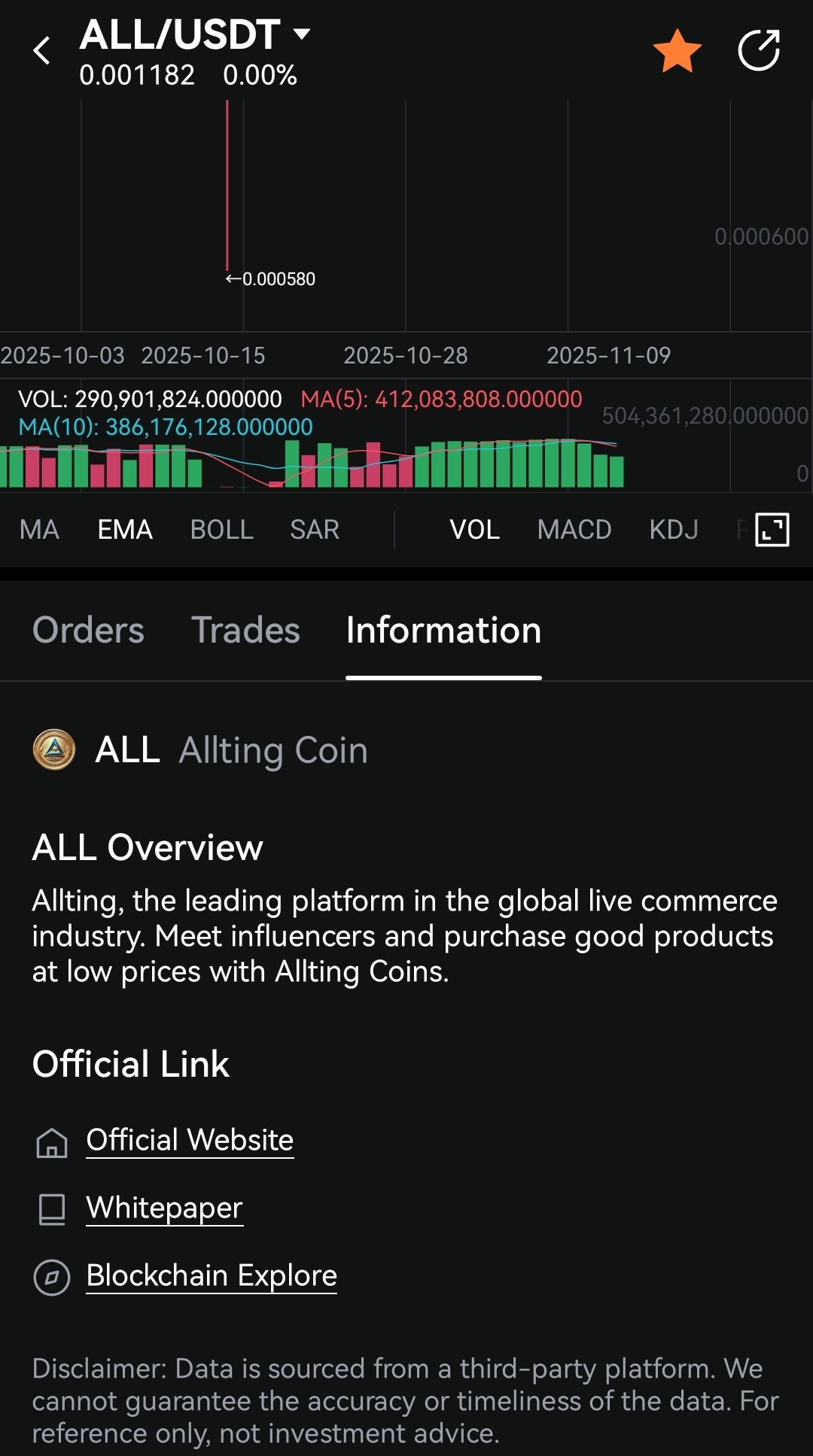Click the VOL indicator selector
This screenshot has width=813, height=1456.
(x=474, y=529)
